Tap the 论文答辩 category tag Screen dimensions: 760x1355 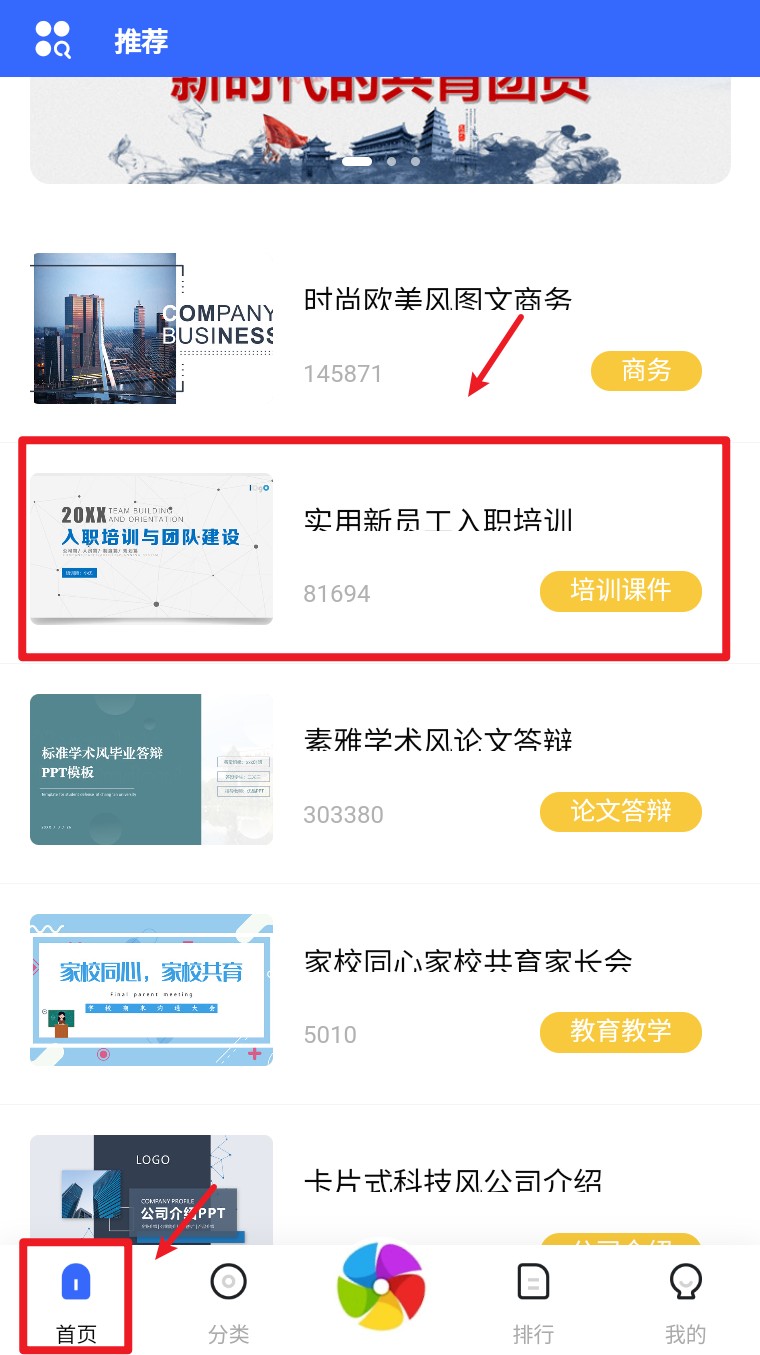point(620,811)
